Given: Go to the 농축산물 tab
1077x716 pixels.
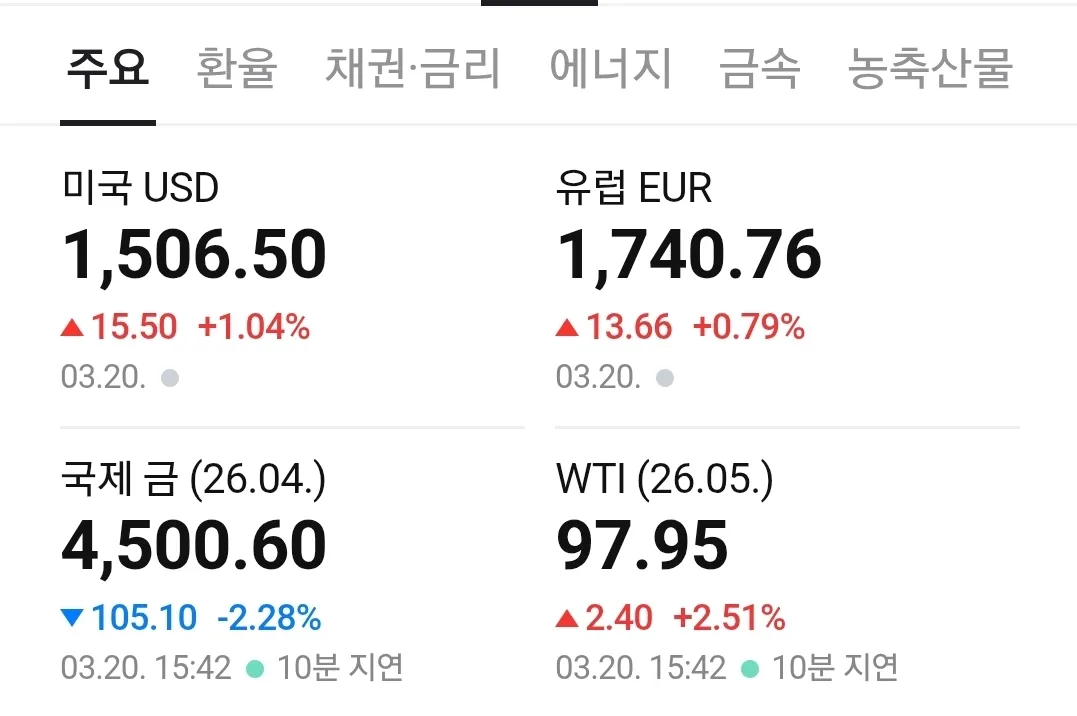Looking at the screenshot, I should [x=930, y=69].
